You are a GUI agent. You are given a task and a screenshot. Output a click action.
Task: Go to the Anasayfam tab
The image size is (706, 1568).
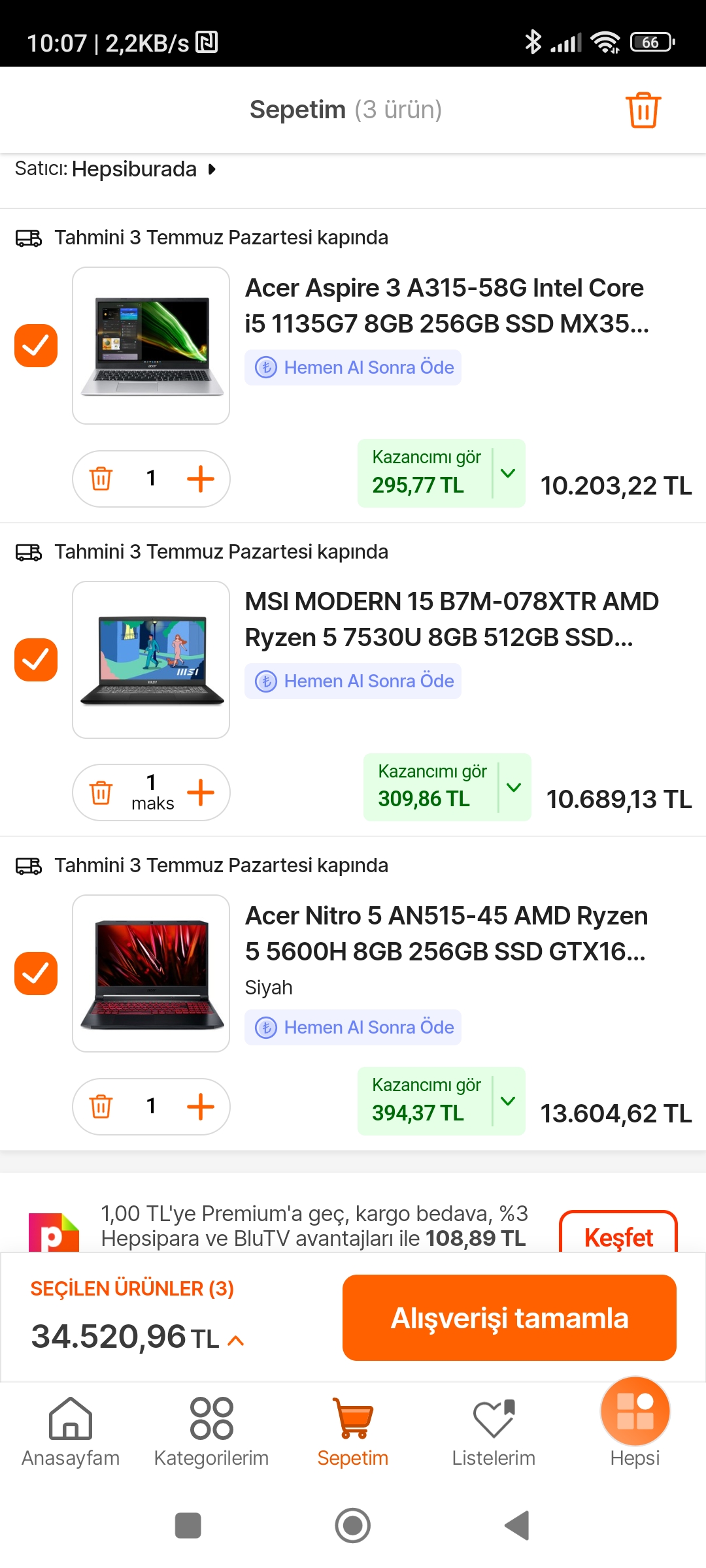click(x=71, y=1432)
